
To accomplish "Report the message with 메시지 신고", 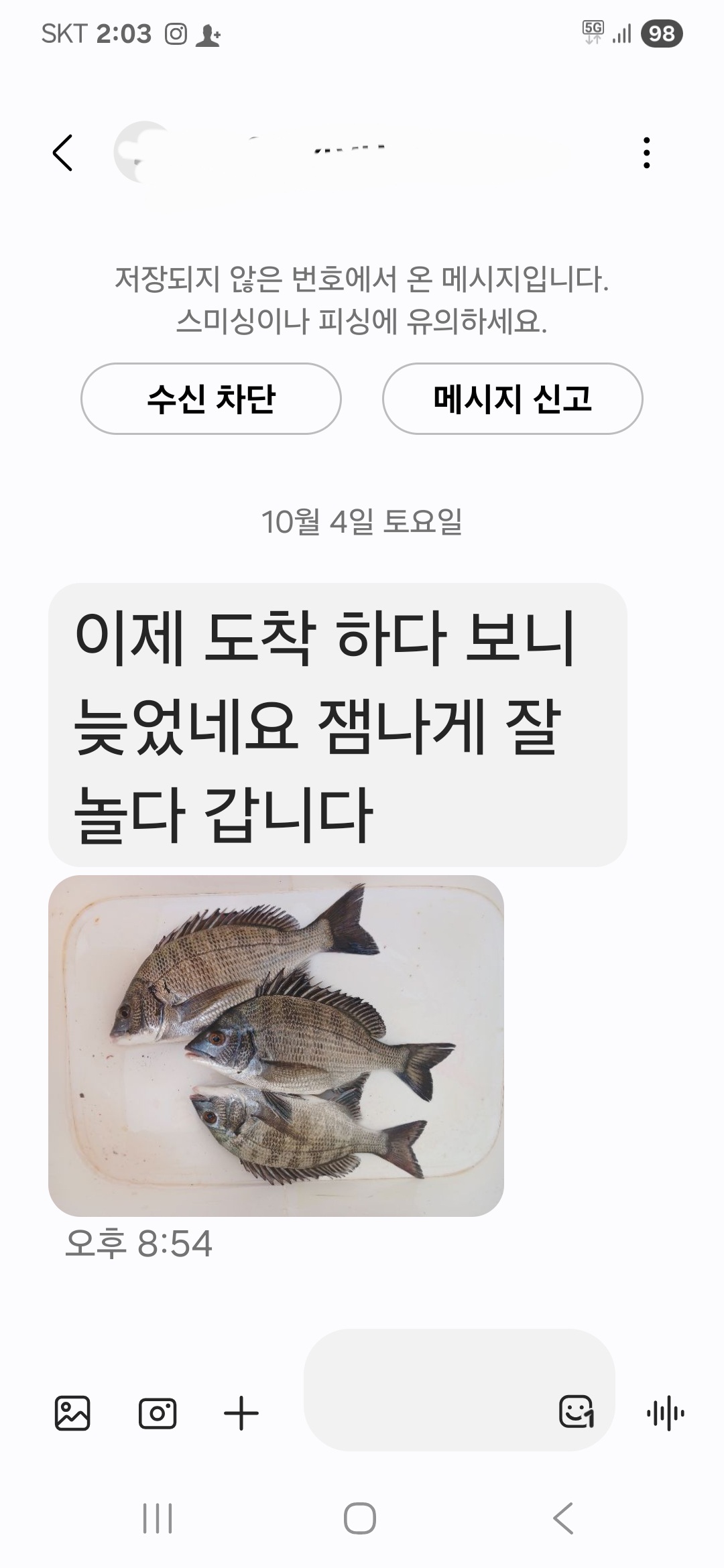I will pos(512,399).
